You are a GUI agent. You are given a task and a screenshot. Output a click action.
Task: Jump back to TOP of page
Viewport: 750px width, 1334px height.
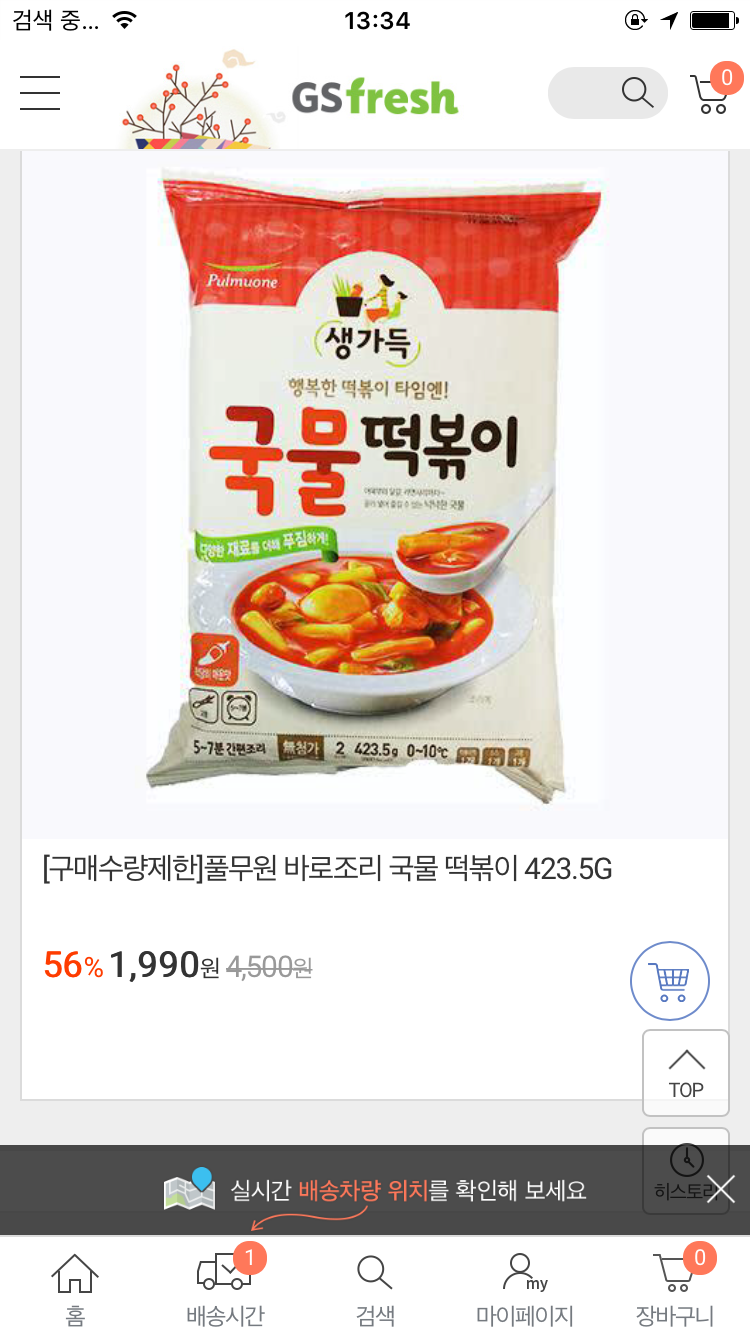[685, 1073]
